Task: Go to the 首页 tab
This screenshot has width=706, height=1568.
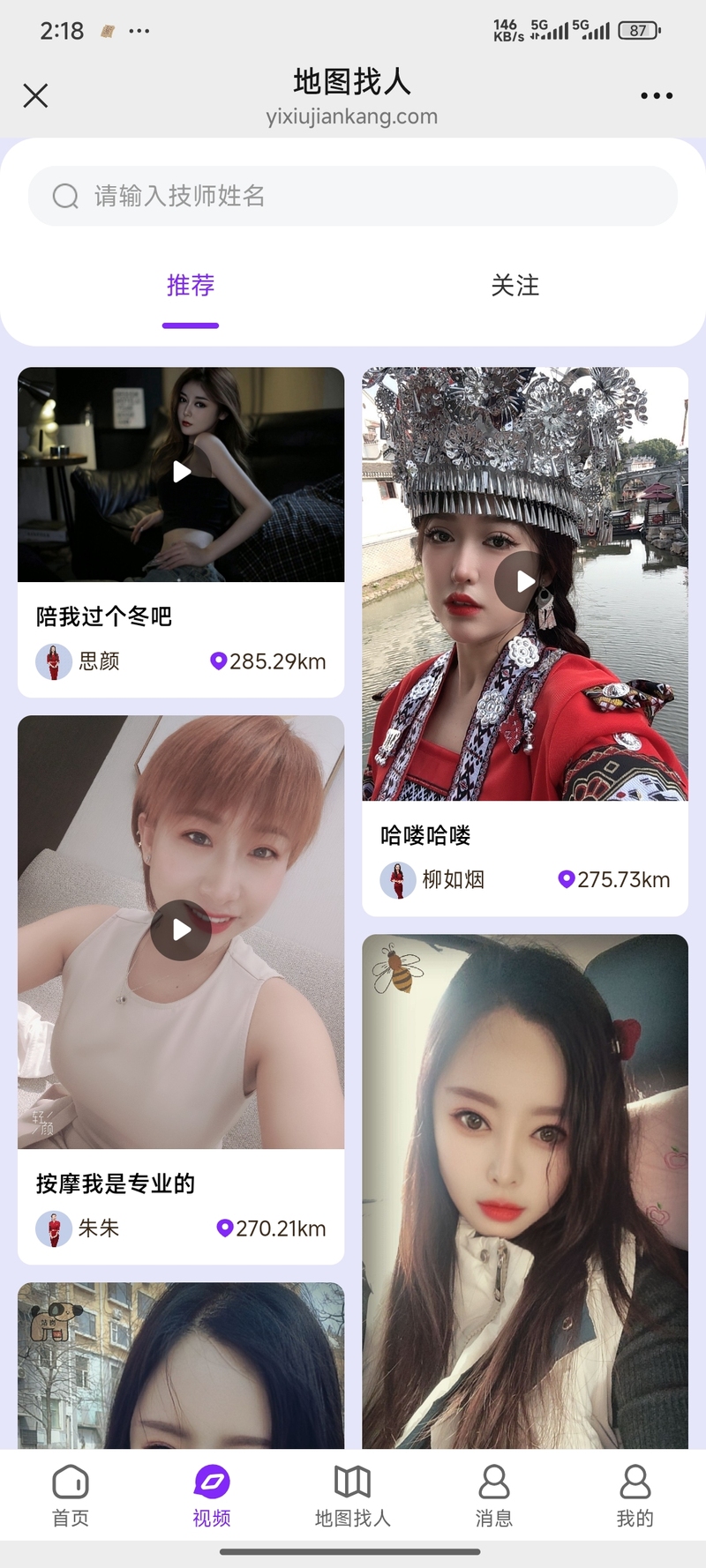Action: 71,1495
